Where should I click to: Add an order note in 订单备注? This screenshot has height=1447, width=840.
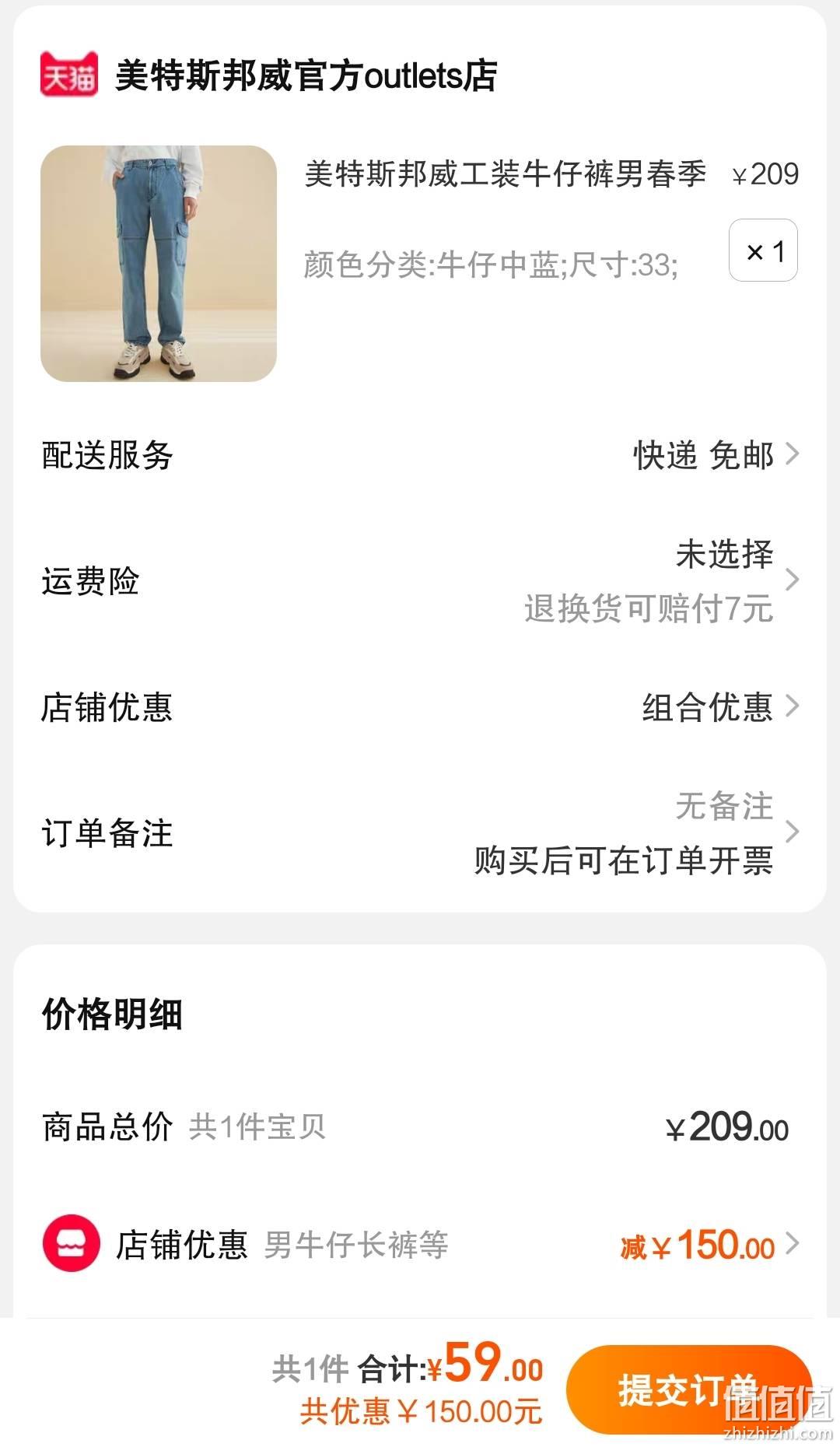[x=420, y=832]
